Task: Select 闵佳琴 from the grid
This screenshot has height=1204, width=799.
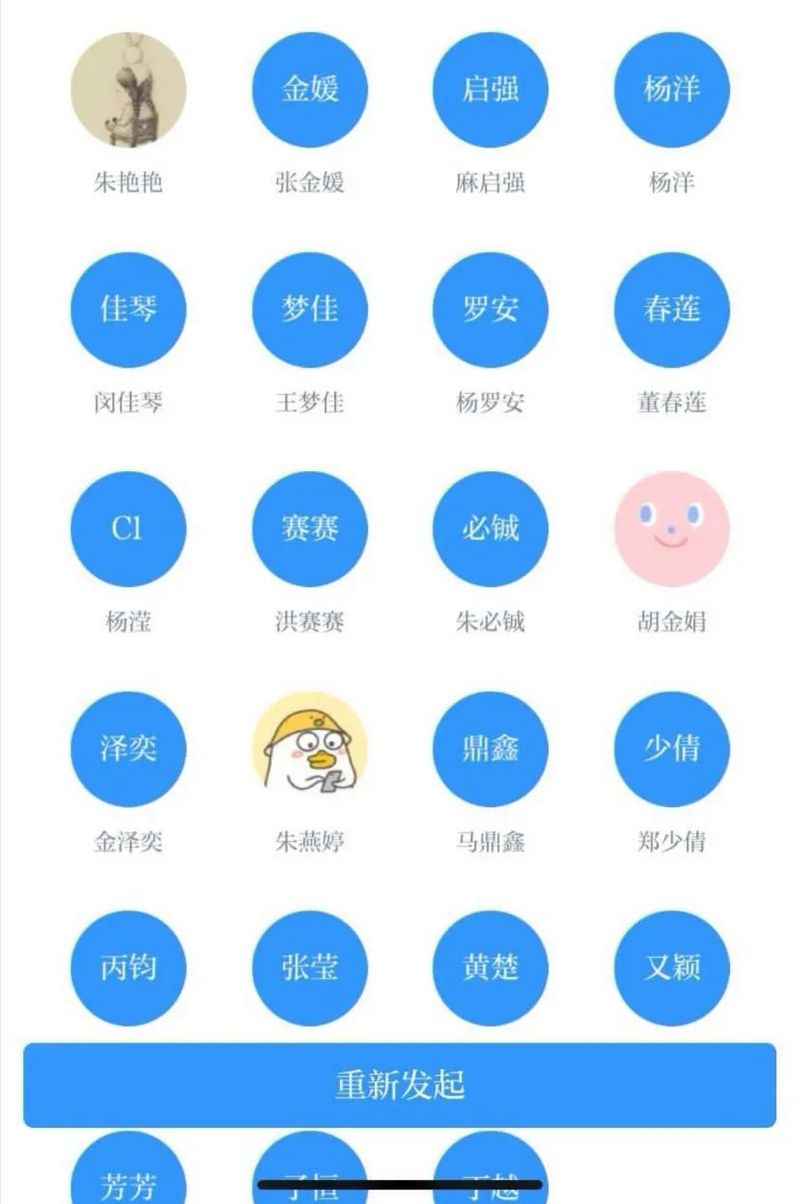Action: pos(128,309)
